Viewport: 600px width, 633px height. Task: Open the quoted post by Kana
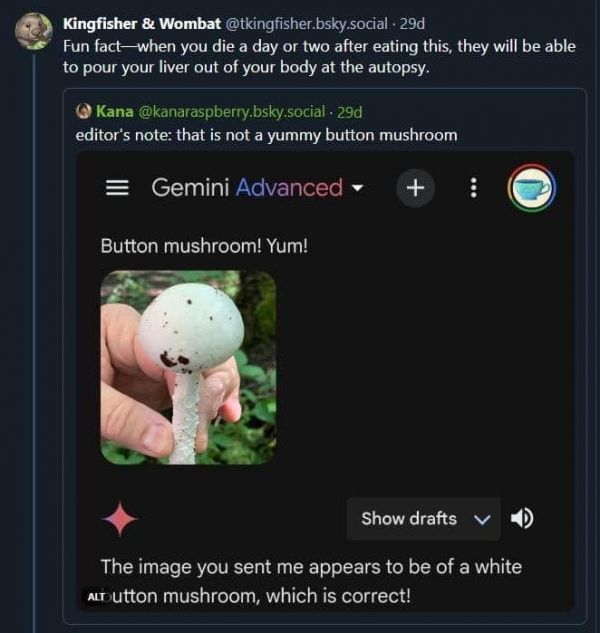[x=300, y=133]
